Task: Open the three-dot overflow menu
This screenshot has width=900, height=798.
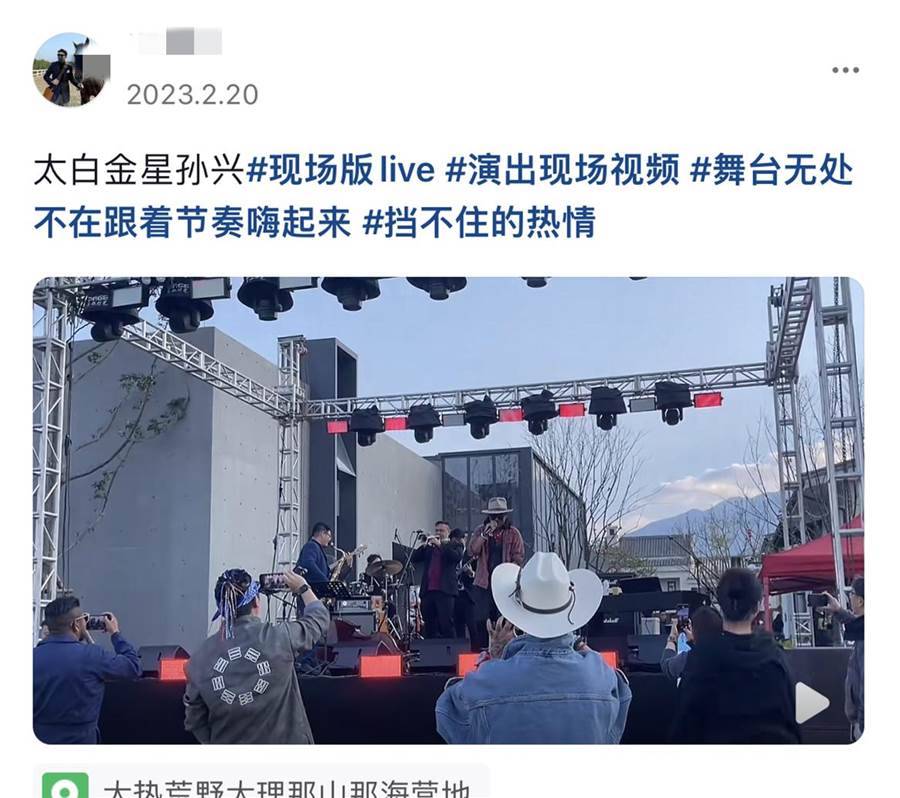Action: click(x=845, y=70)
